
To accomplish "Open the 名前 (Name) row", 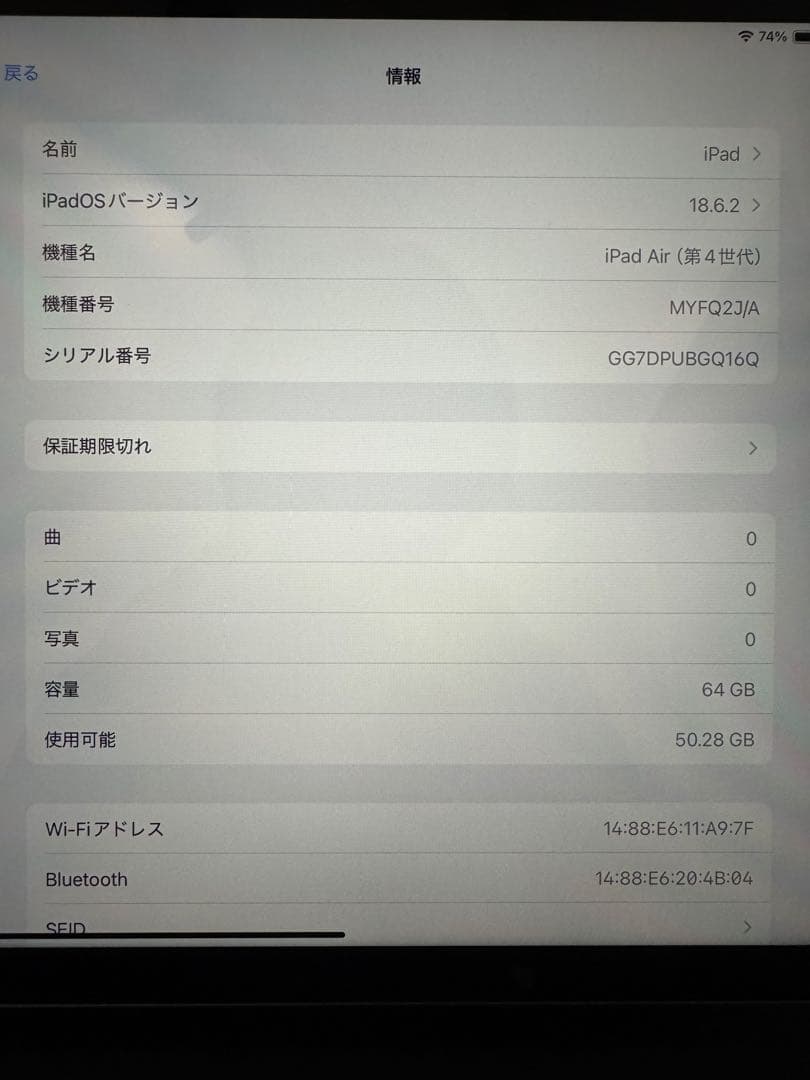I will (400, 152).
